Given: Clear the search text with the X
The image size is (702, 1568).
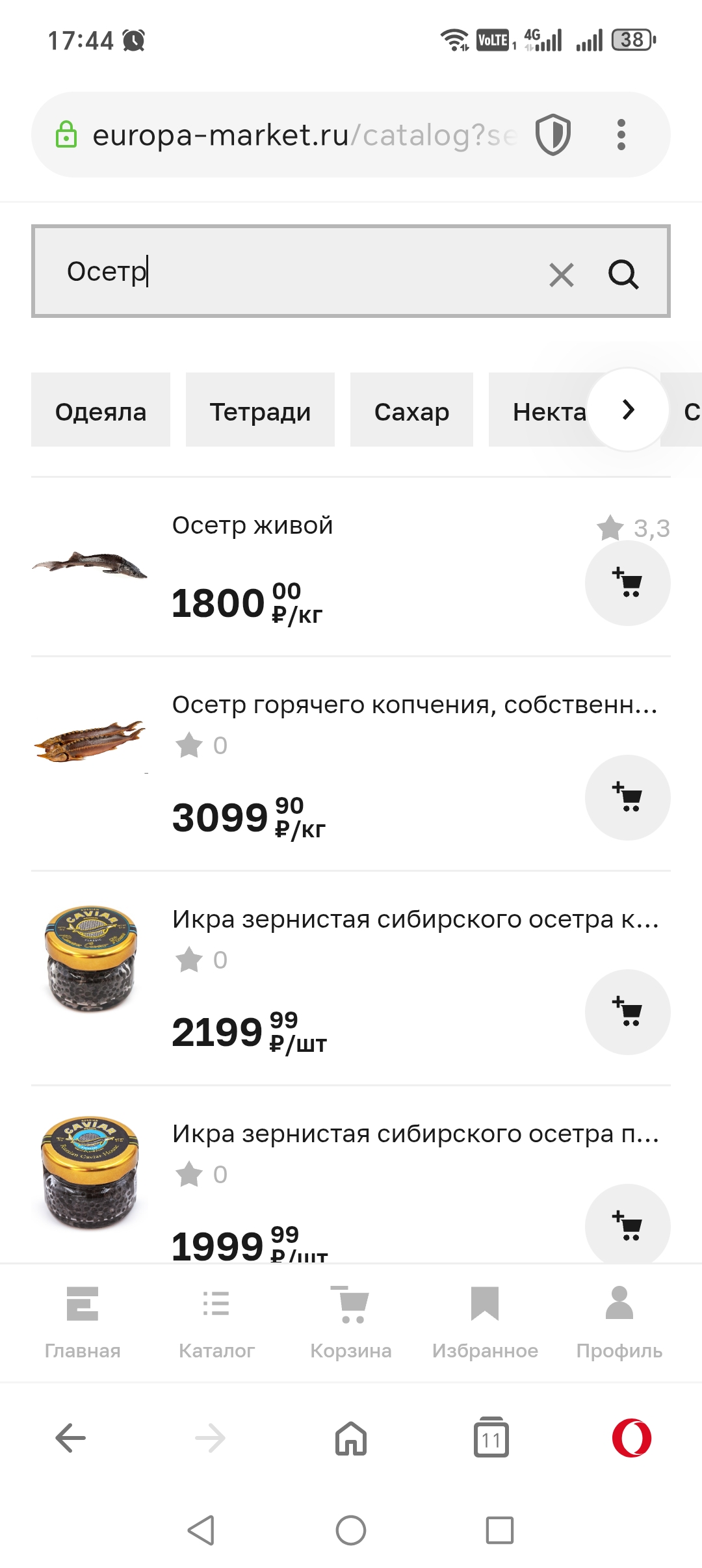Looking at the screenshot, I should (x=561, y=274).
